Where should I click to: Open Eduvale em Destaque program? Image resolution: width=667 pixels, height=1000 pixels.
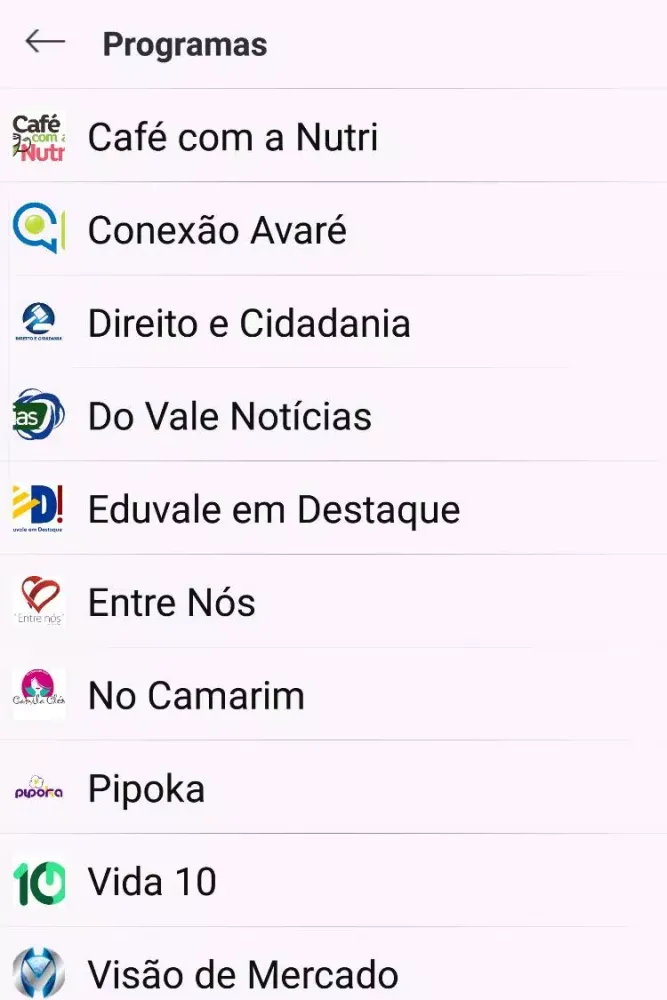click(274, 509)
